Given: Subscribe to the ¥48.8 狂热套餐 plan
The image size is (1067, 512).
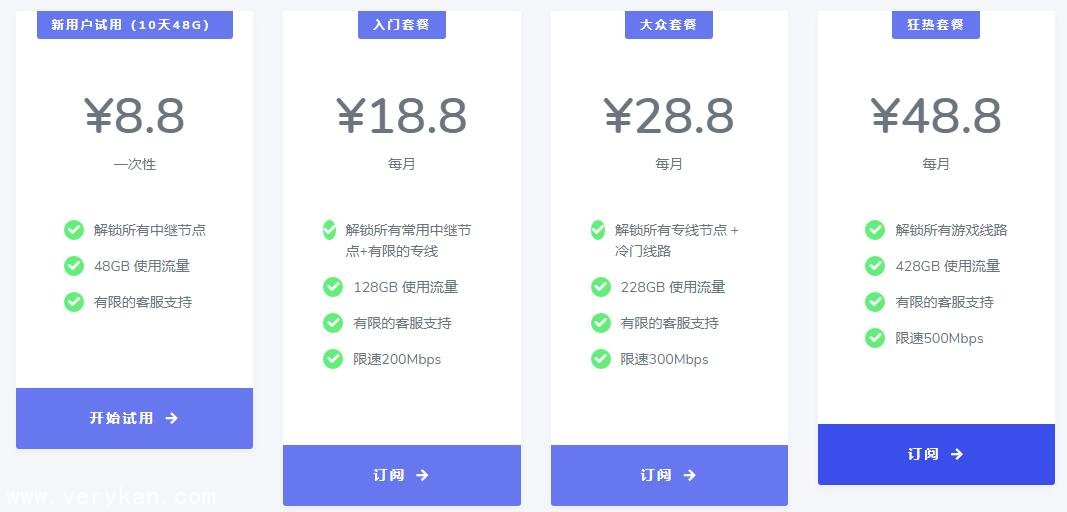Looking at the screenshot, I should click(x=935, y=454).
